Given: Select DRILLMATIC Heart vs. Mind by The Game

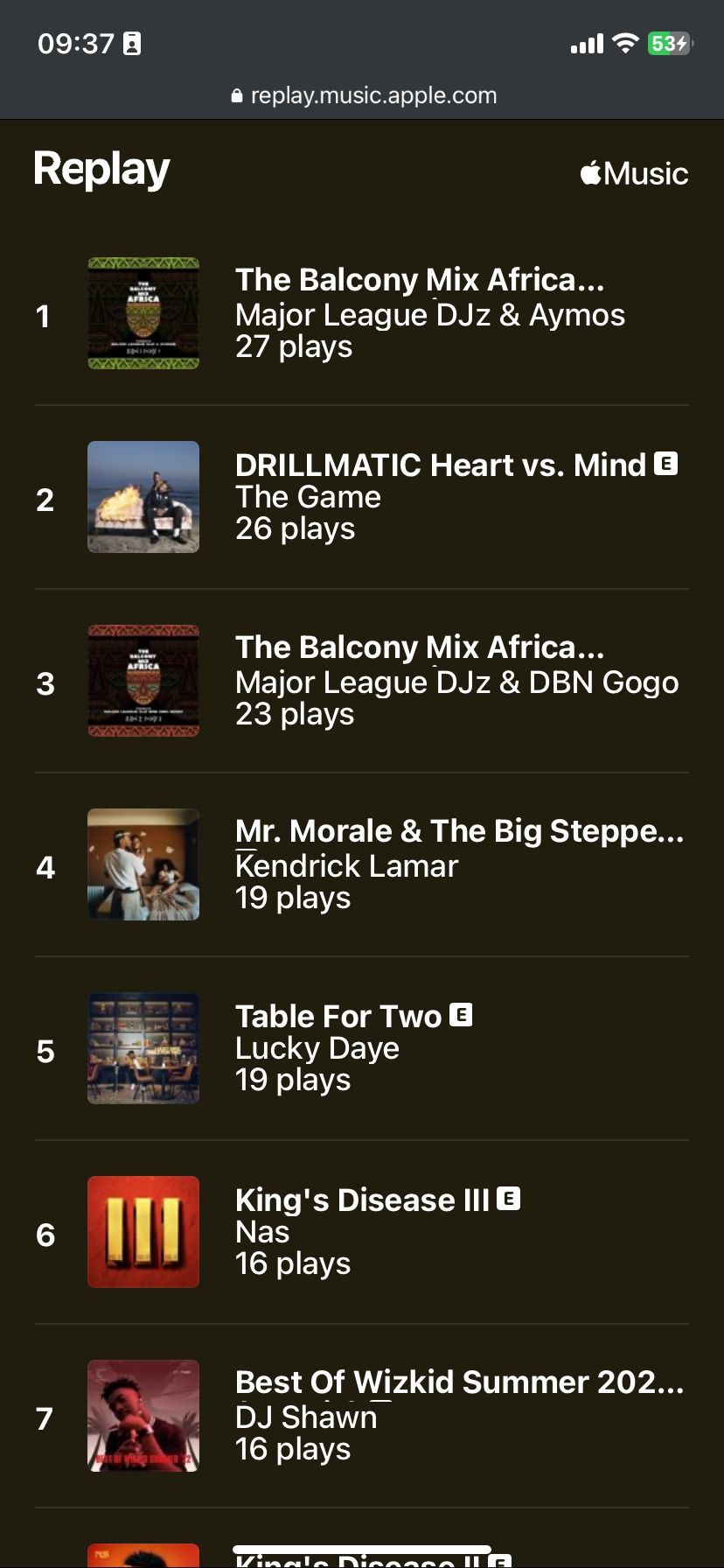Looking at the screenshot, I should (x=439, y=464).
